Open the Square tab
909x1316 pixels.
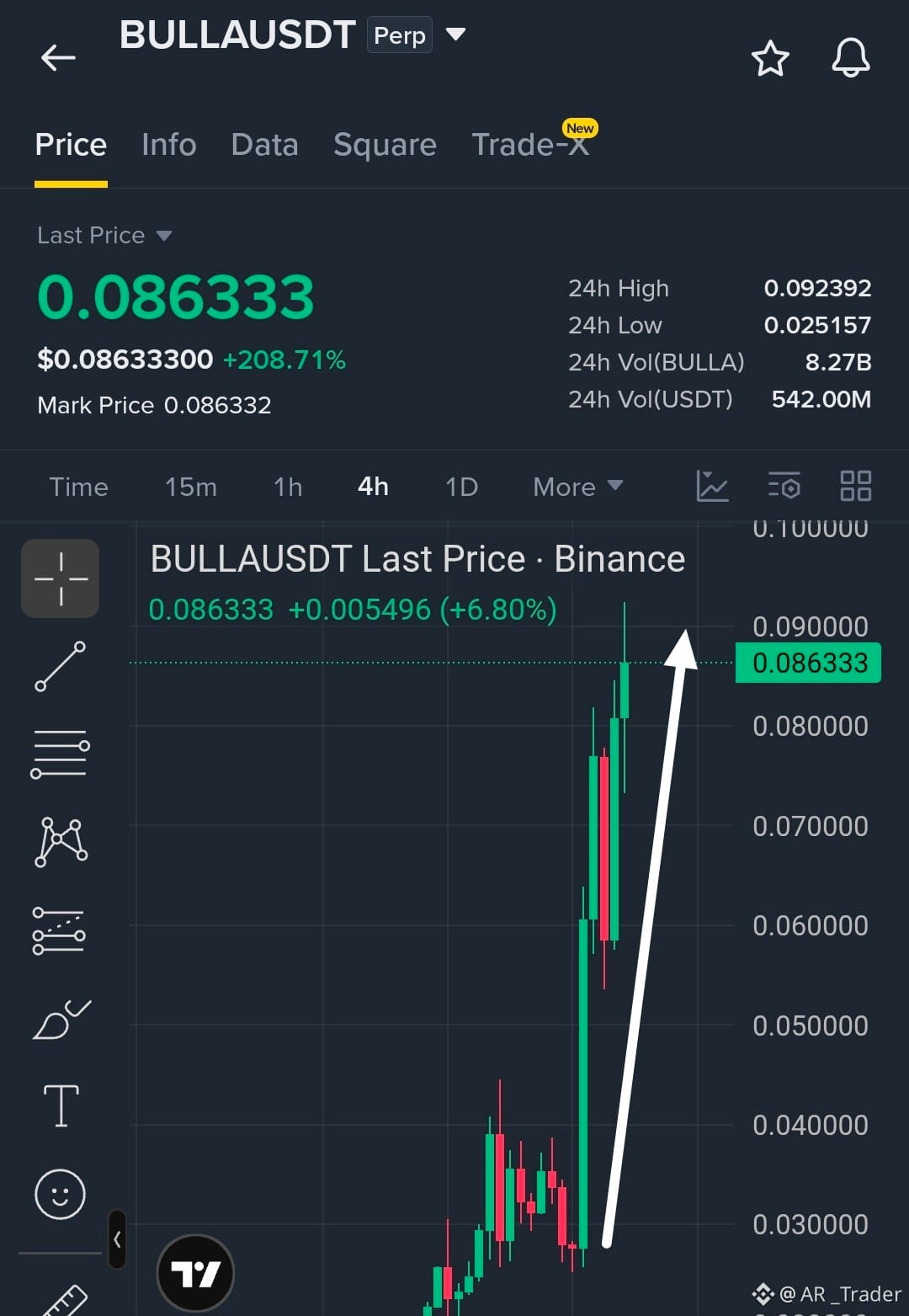pyautogui.click(x=385, y=145)
